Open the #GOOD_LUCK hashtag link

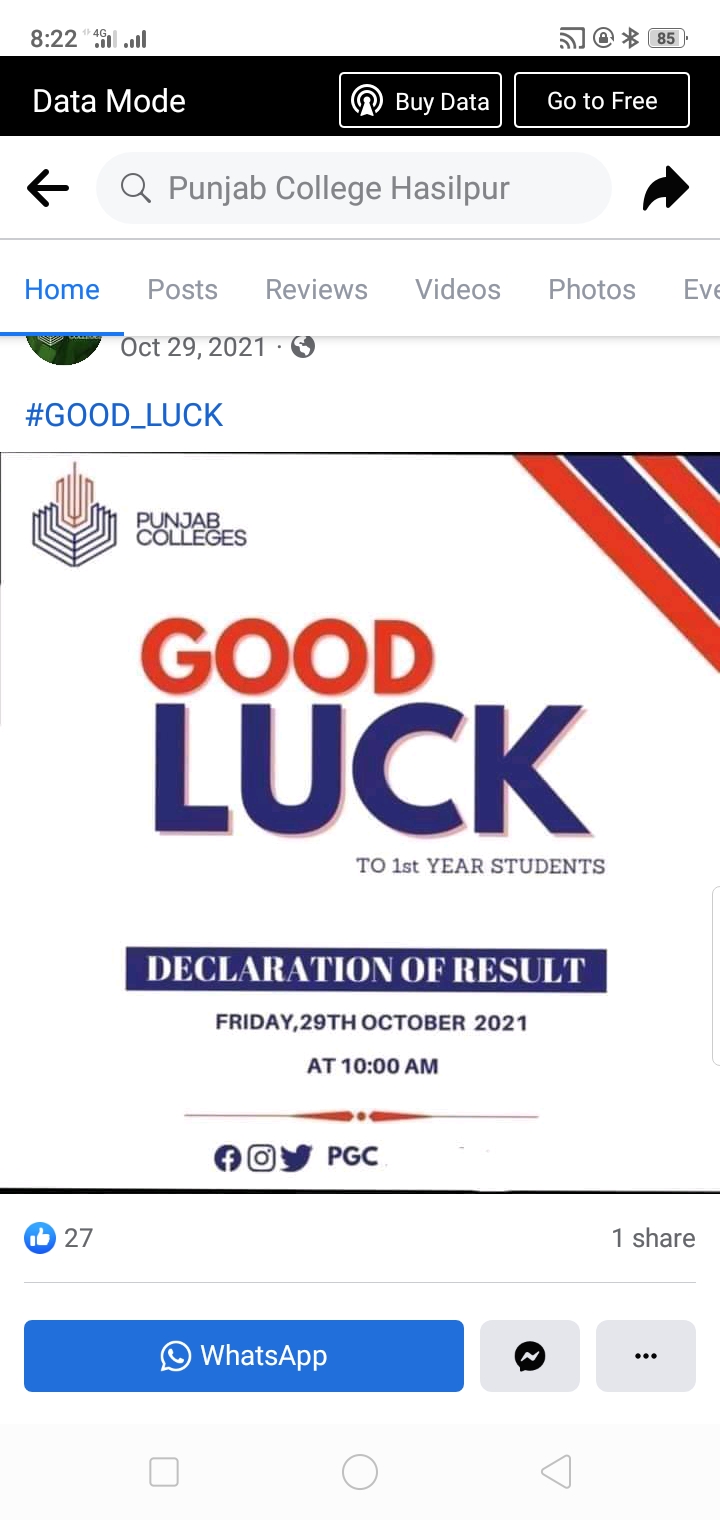point(124,415)
